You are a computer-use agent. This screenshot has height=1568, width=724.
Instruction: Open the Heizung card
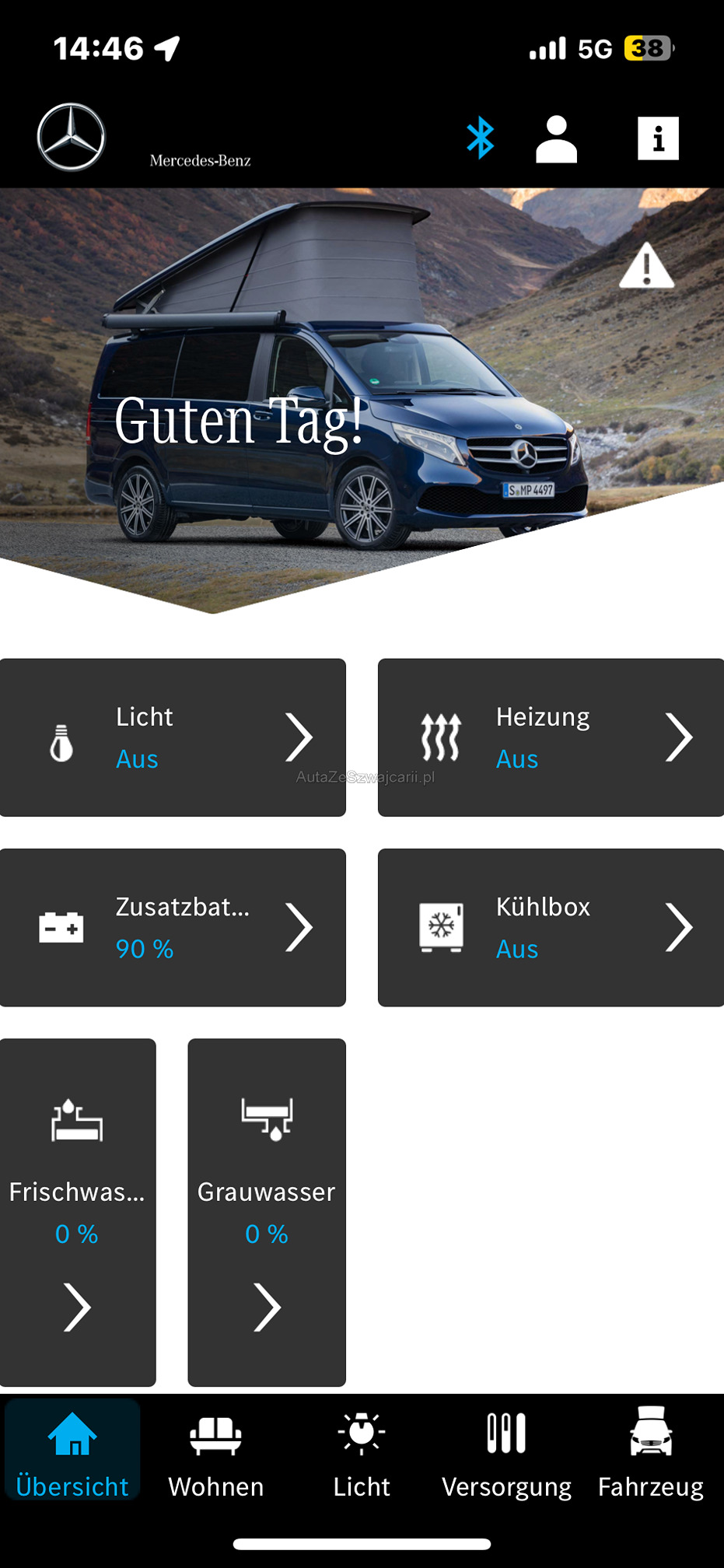551,737
